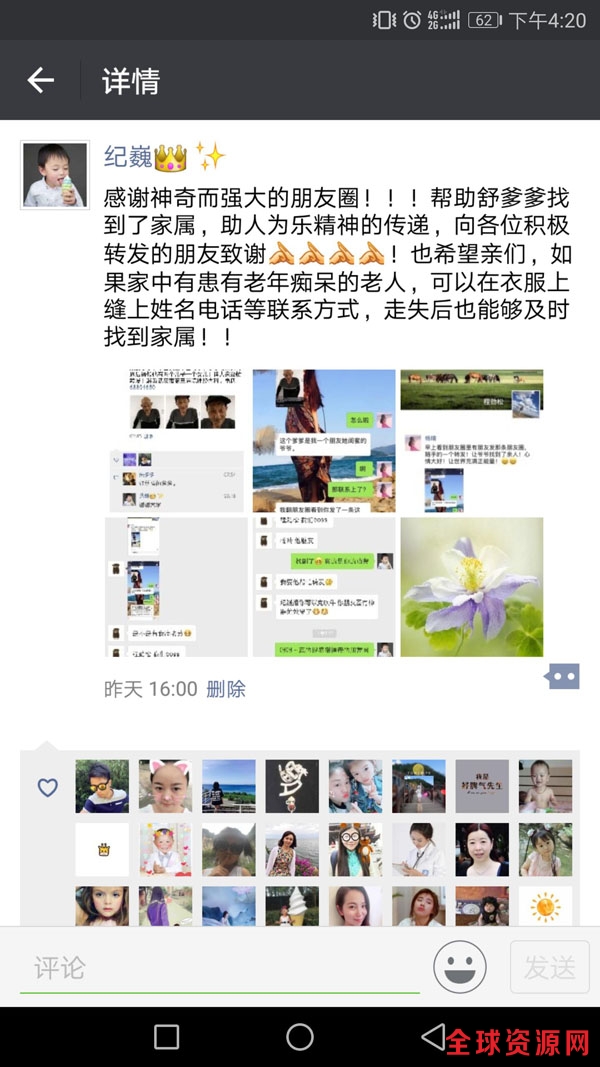Open the liker with ice cream avatar
This screenshot has width=600, height=1067.
tap(292, 904)
